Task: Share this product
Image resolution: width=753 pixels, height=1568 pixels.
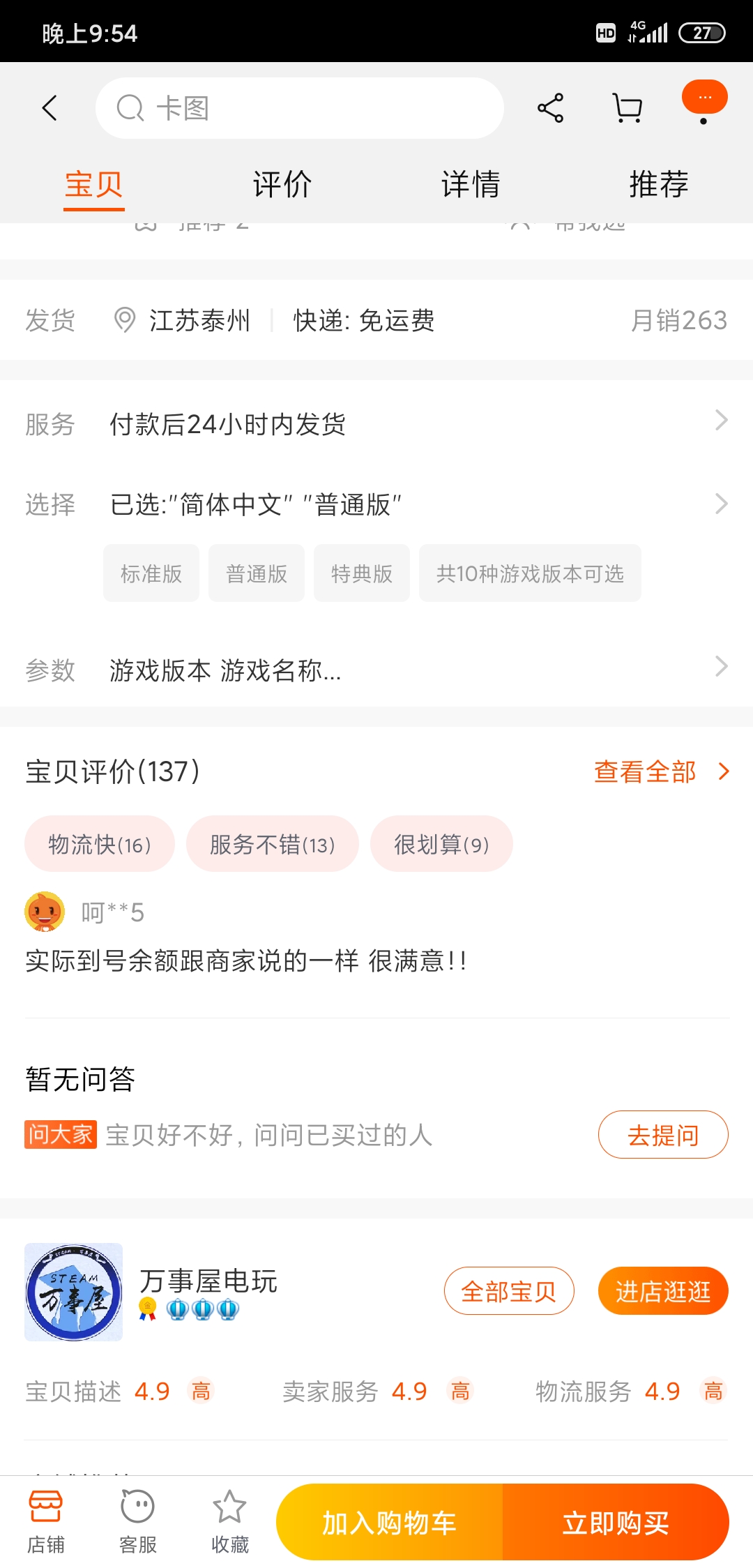Action: point(550,108)
